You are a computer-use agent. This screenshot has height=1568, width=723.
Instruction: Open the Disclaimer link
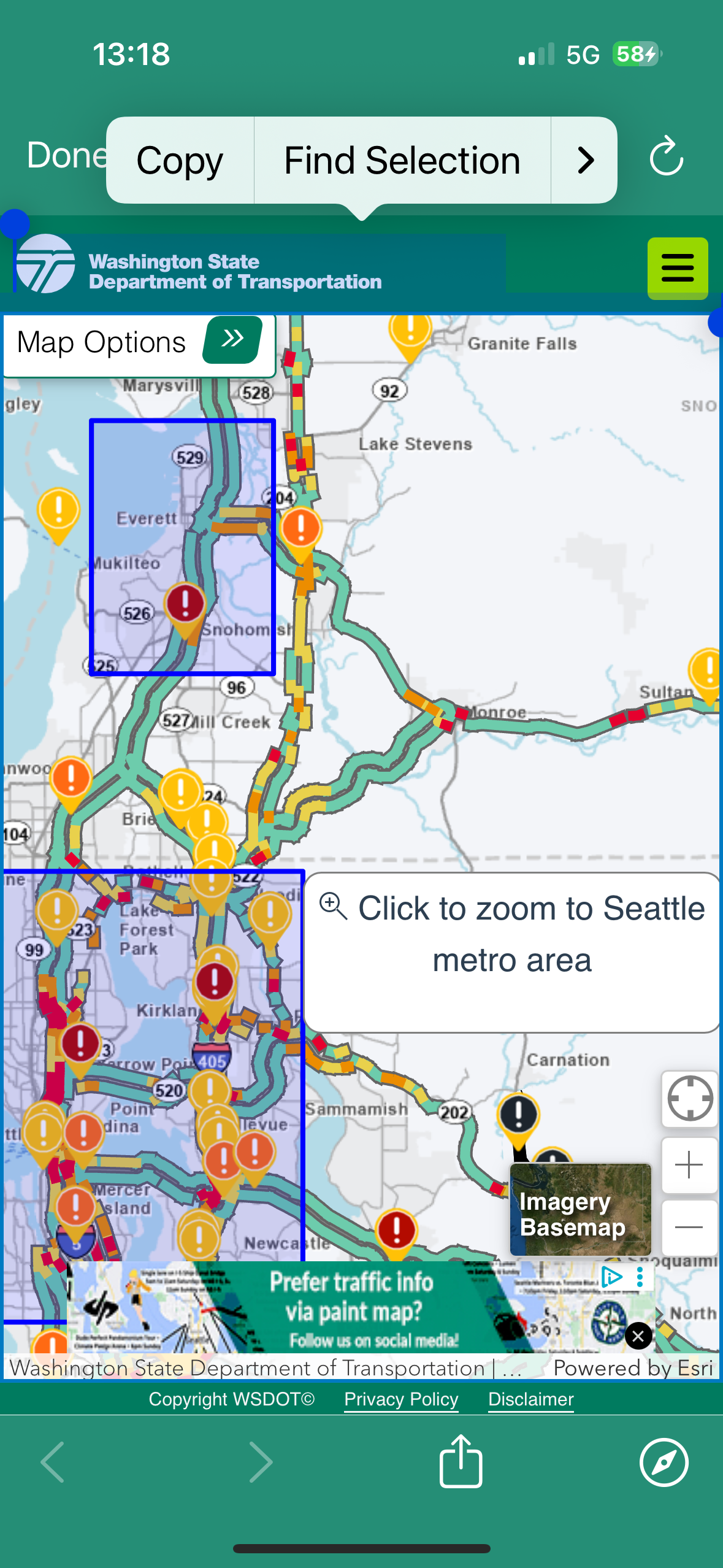[x=530, y=1399]
